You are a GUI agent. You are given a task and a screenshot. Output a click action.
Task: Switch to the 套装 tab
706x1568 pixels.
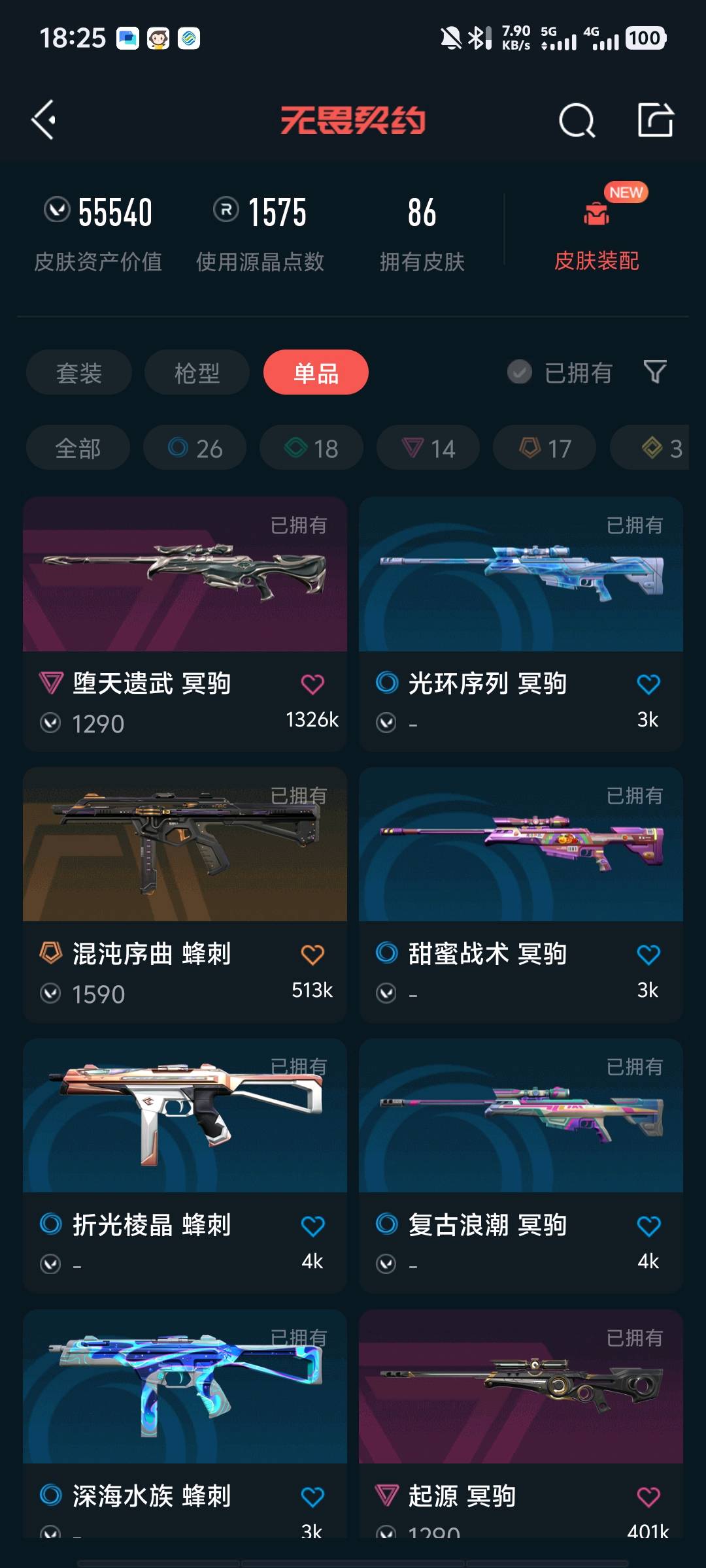[x=78, y=373]
